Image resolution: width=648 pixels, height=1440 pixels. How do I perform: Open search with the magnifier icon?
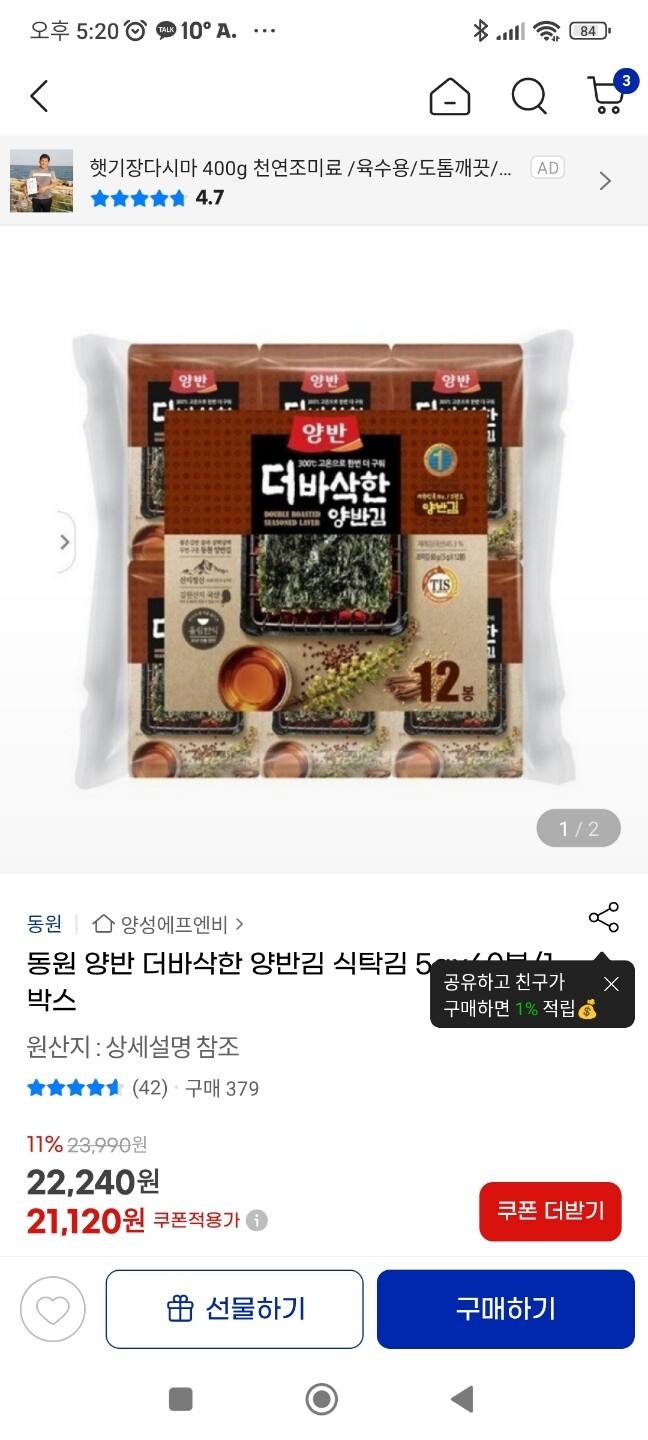529,97
